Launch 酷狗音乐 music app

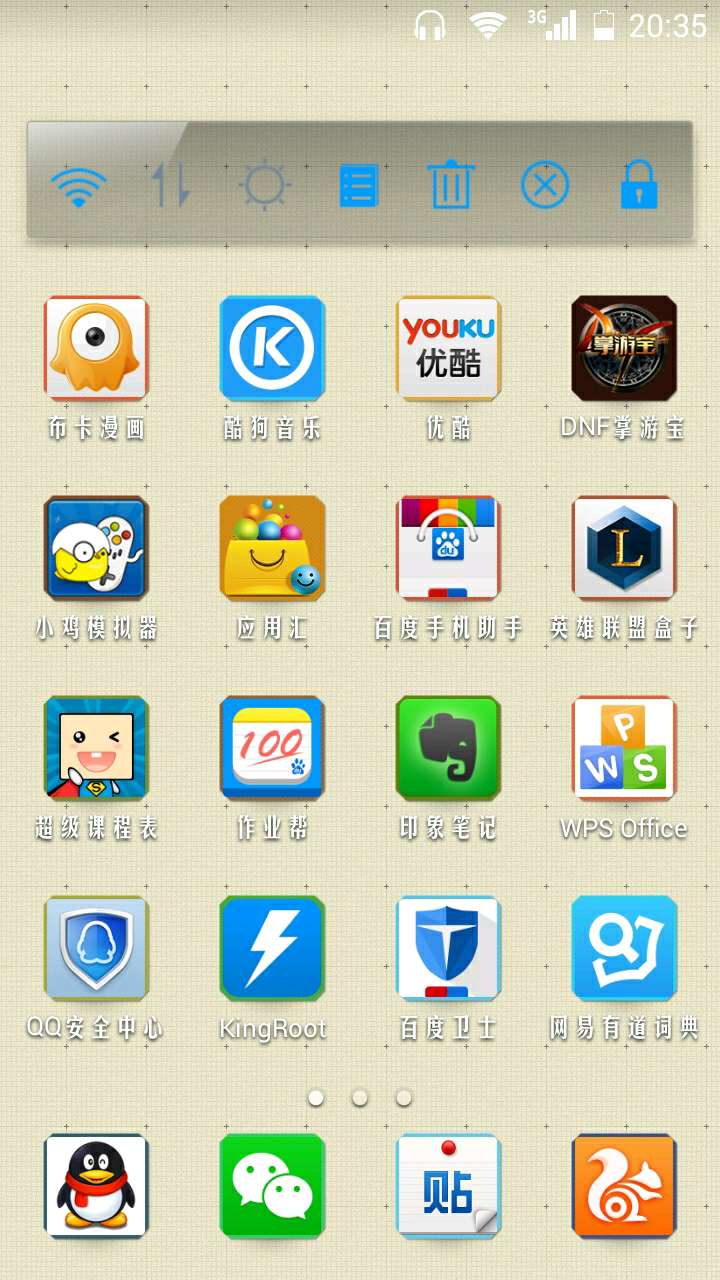pyautogui.click(x=272, y=348)
